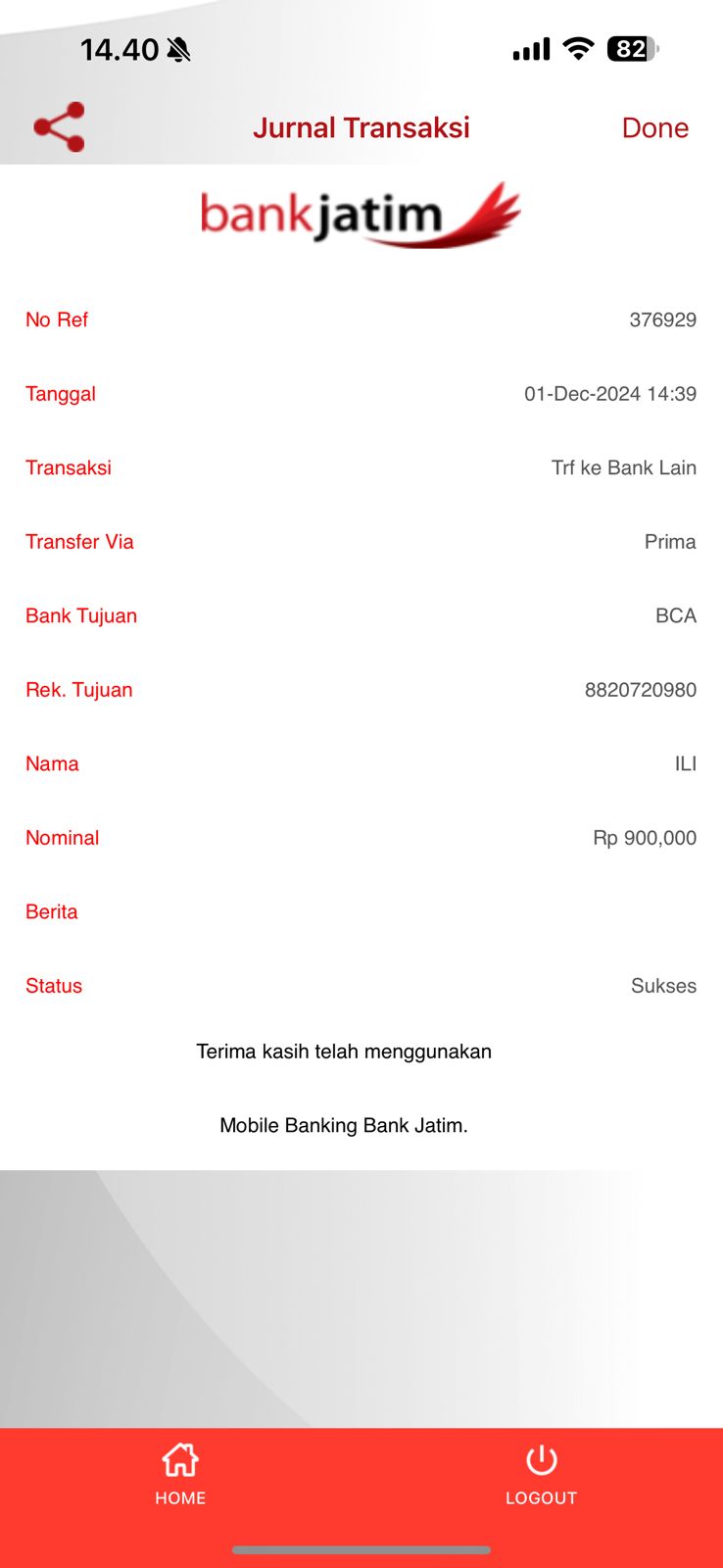The width and height of the screenshot is (723, 1568).
Task: Share the transaction receipt
Action: [x=59, y=127]
